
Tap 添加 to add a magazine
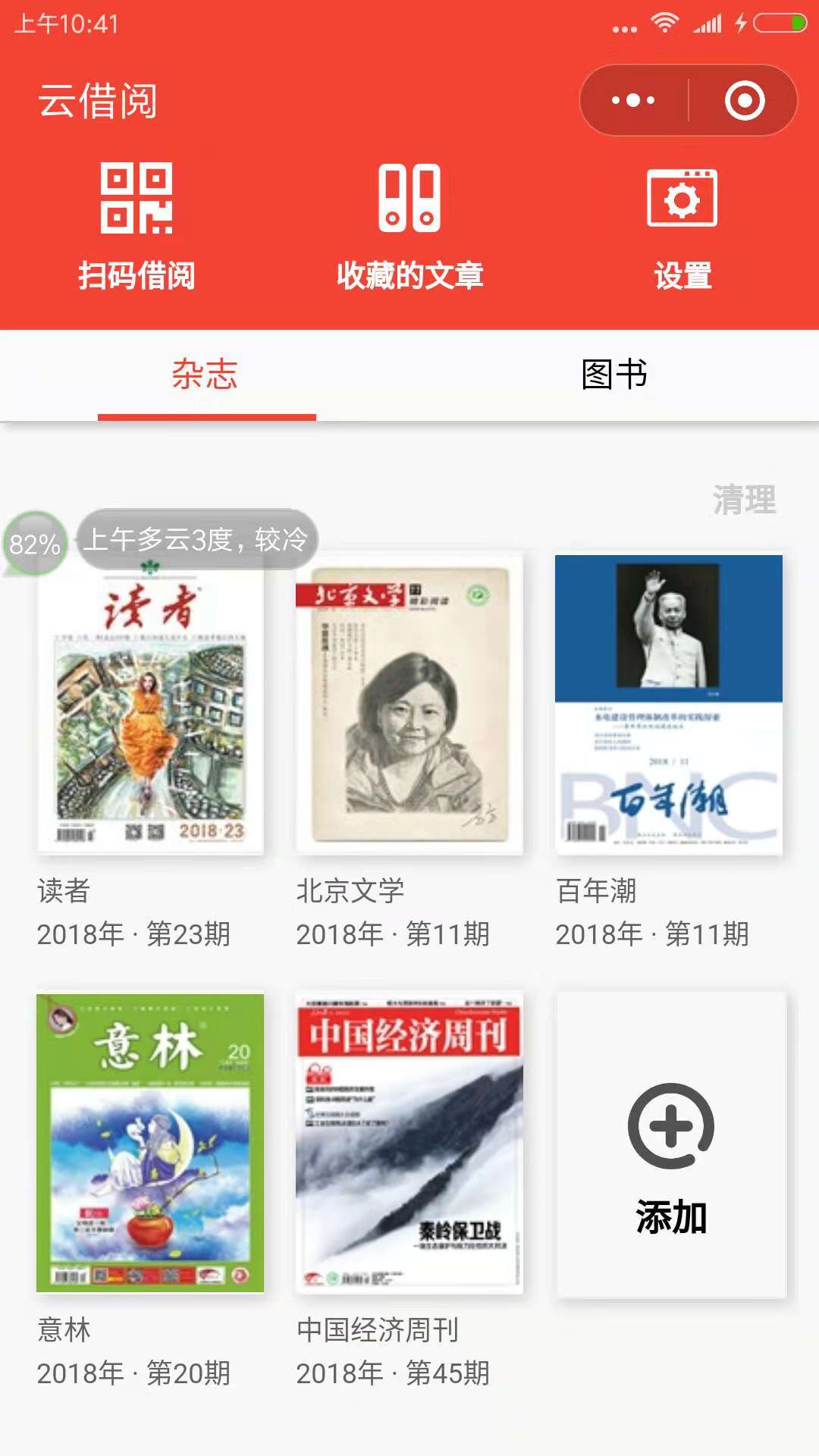point(671,1145)
